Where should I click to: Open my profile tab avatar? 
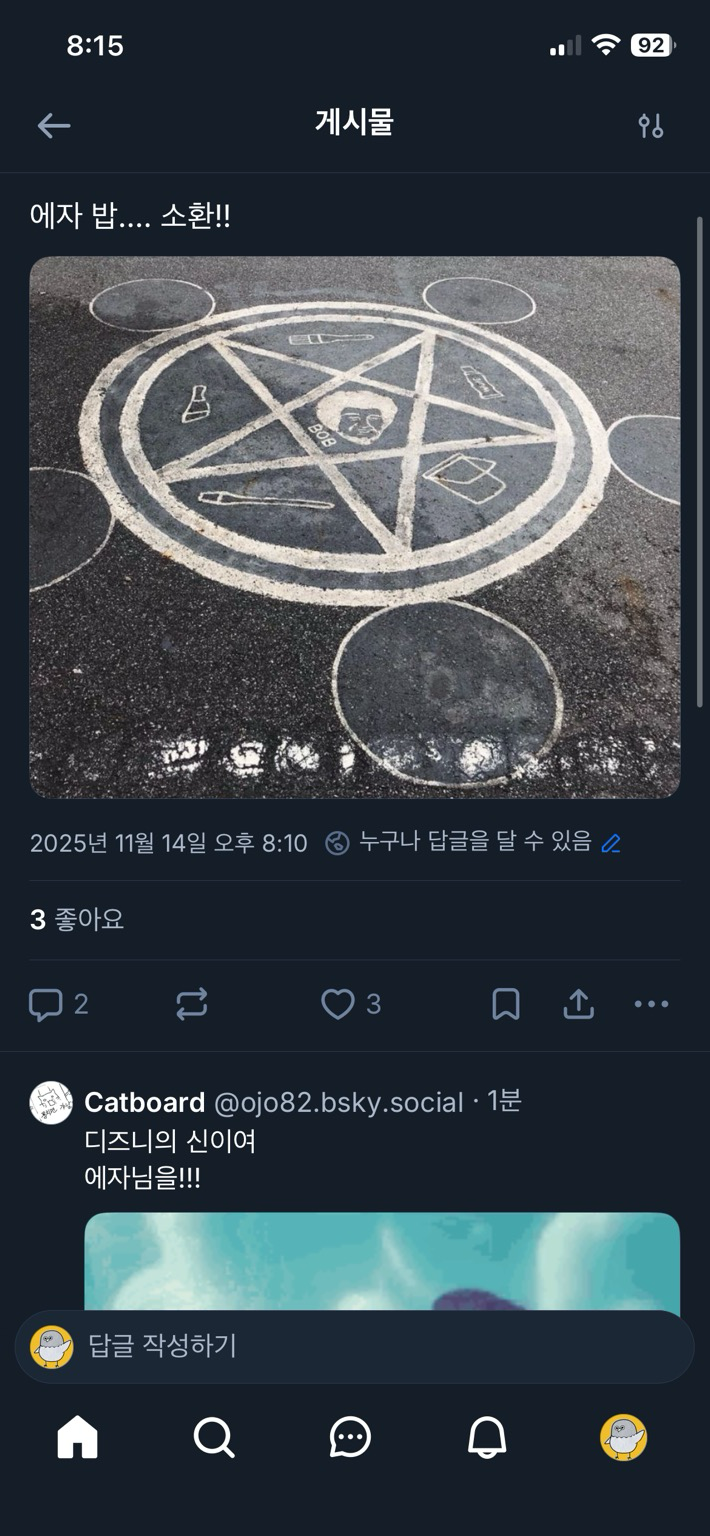tap(623, 1438)
